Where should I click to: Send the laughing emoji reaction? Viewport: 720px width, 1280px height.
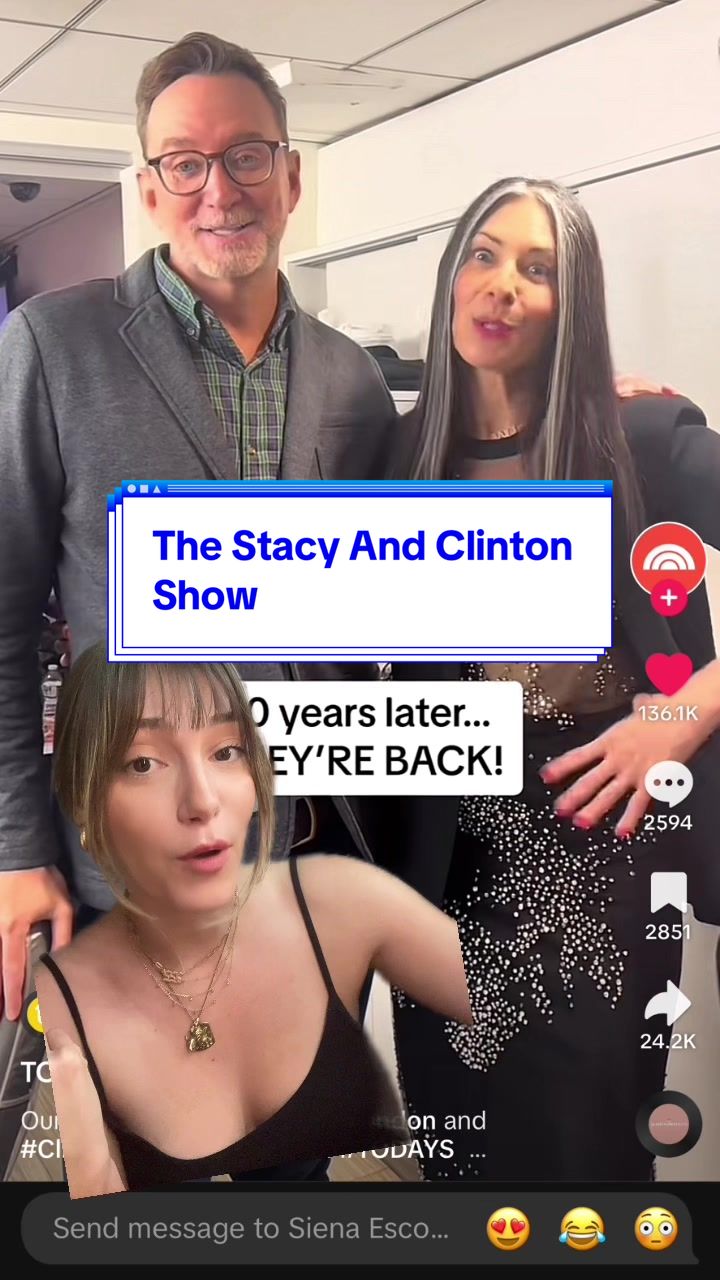pyautogui.click(x=582, y=1228)
